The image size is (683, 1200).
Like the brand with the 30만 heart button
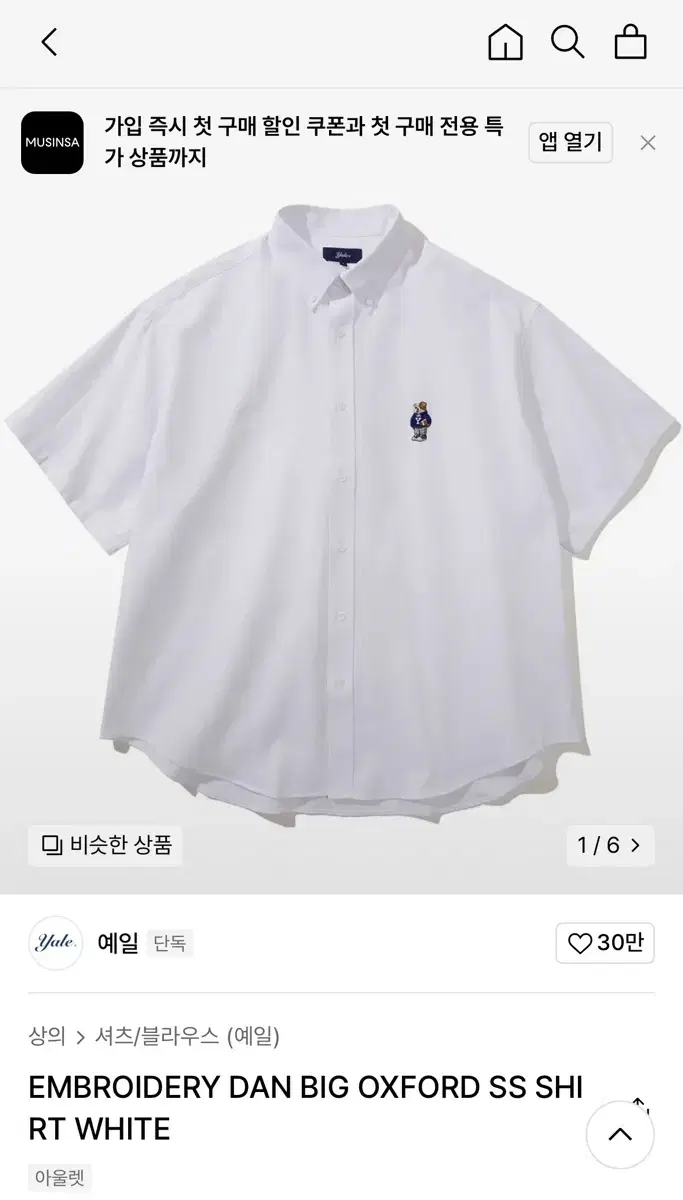point(605,943)
